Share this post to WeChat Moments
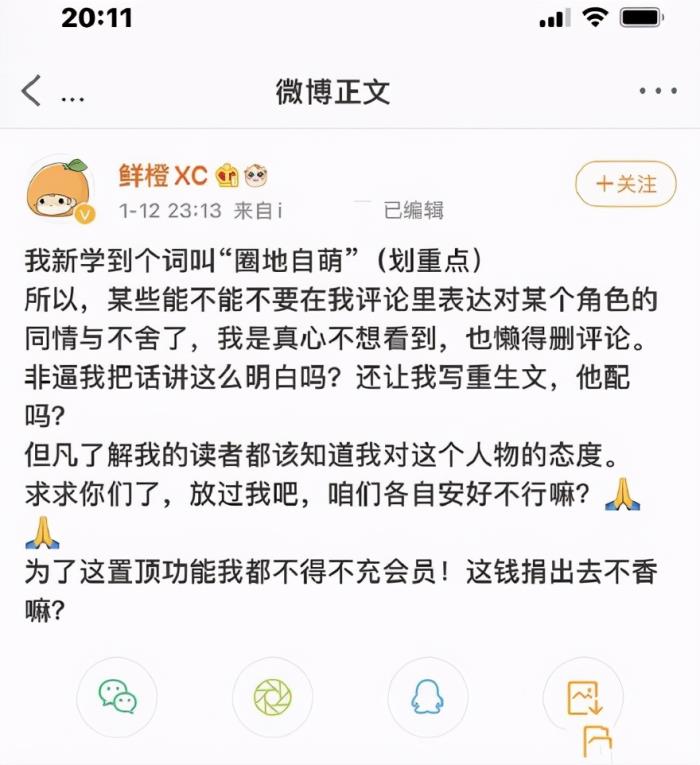 point(272,697)
